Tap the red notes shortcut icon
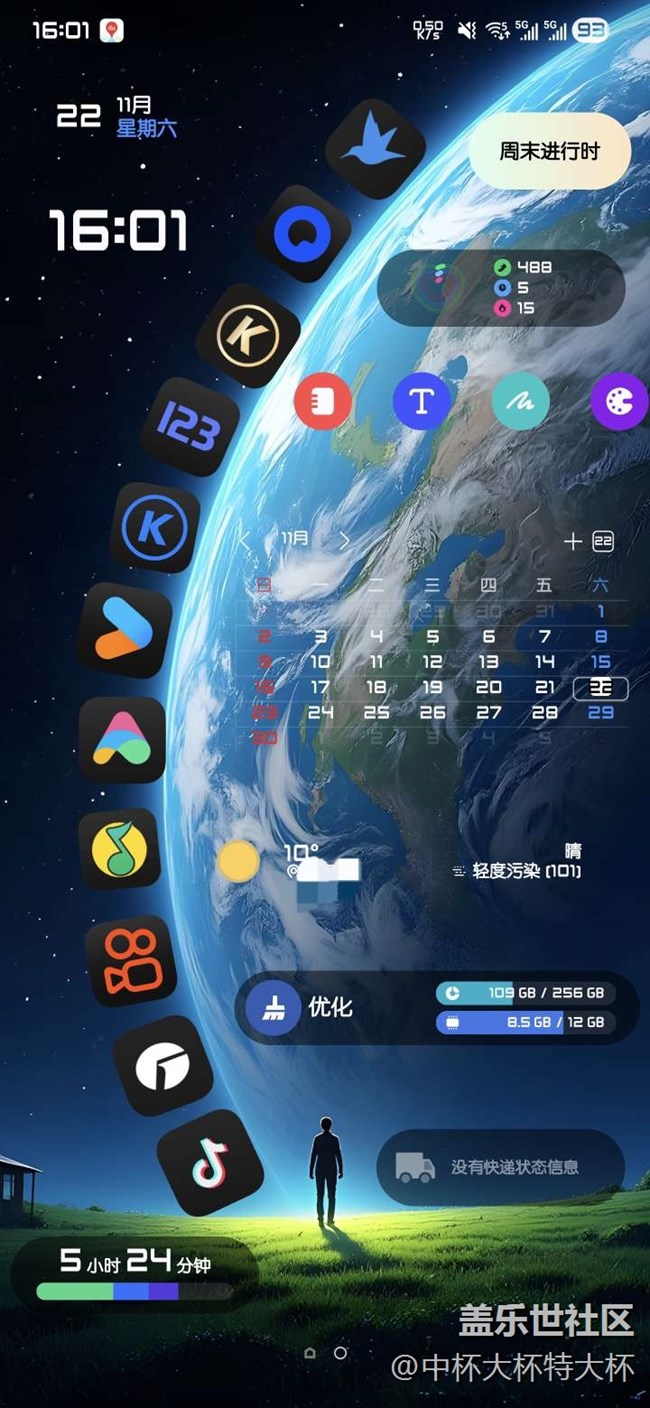 pyautogui.click(x=322, y=402)
